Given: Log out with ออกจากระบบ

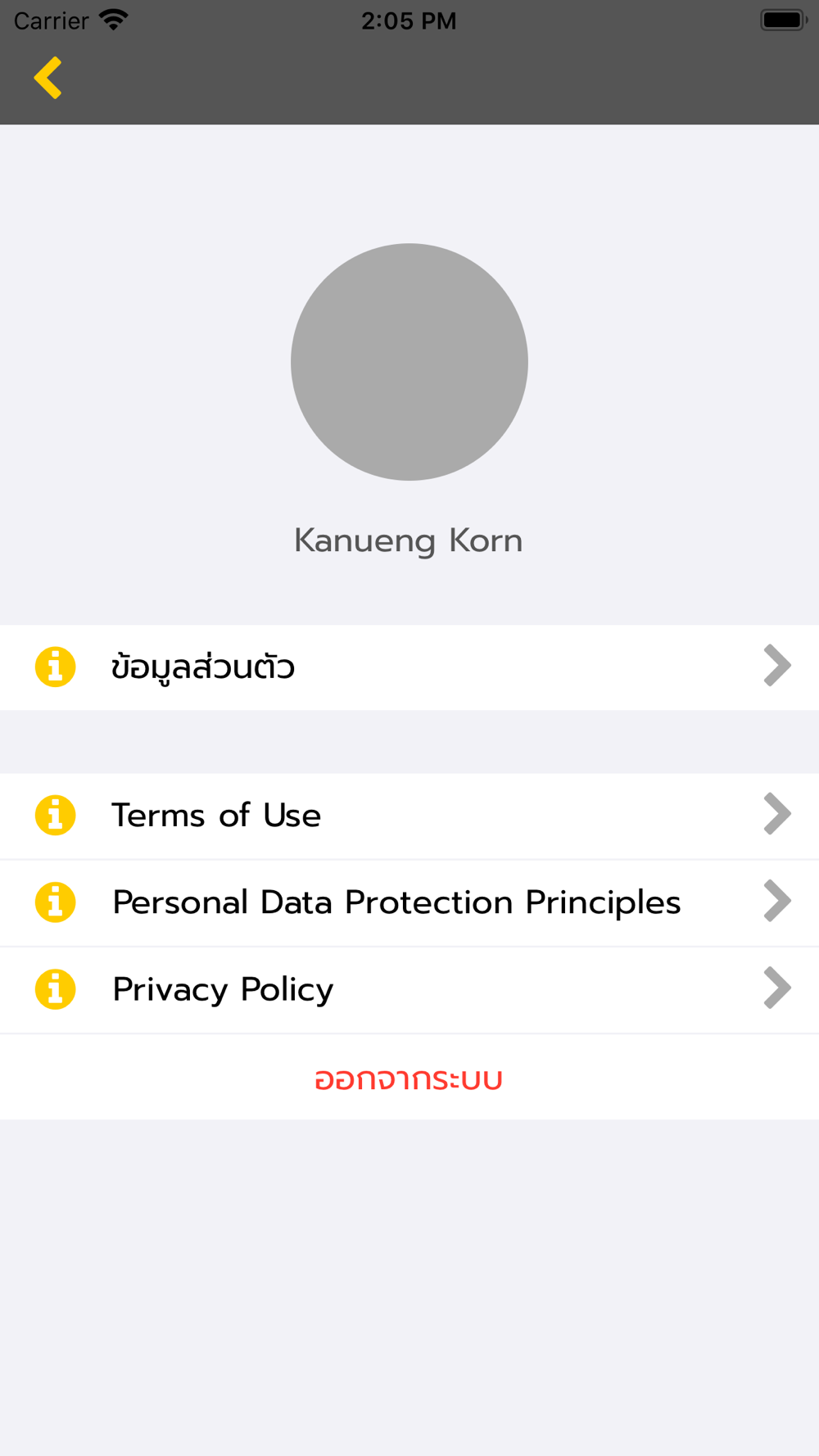Looking at the screenshot, I should (x=409, y=1078).
